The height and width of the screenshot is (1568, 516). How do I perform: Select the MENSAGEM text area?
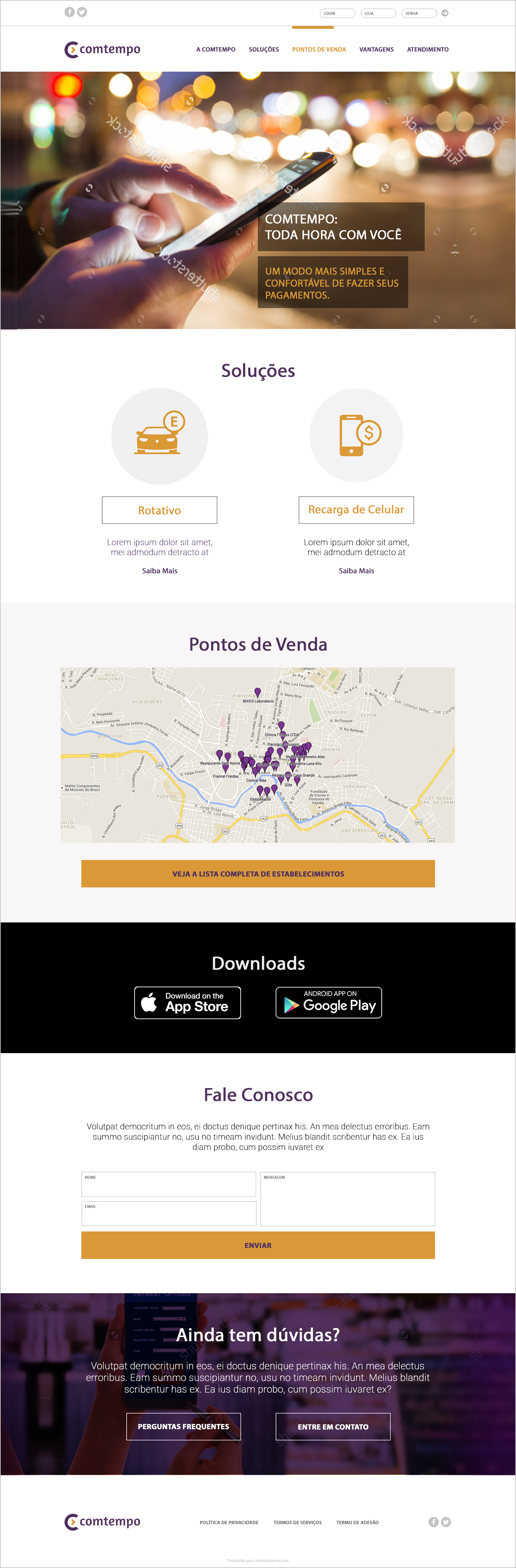(348, 1199)
